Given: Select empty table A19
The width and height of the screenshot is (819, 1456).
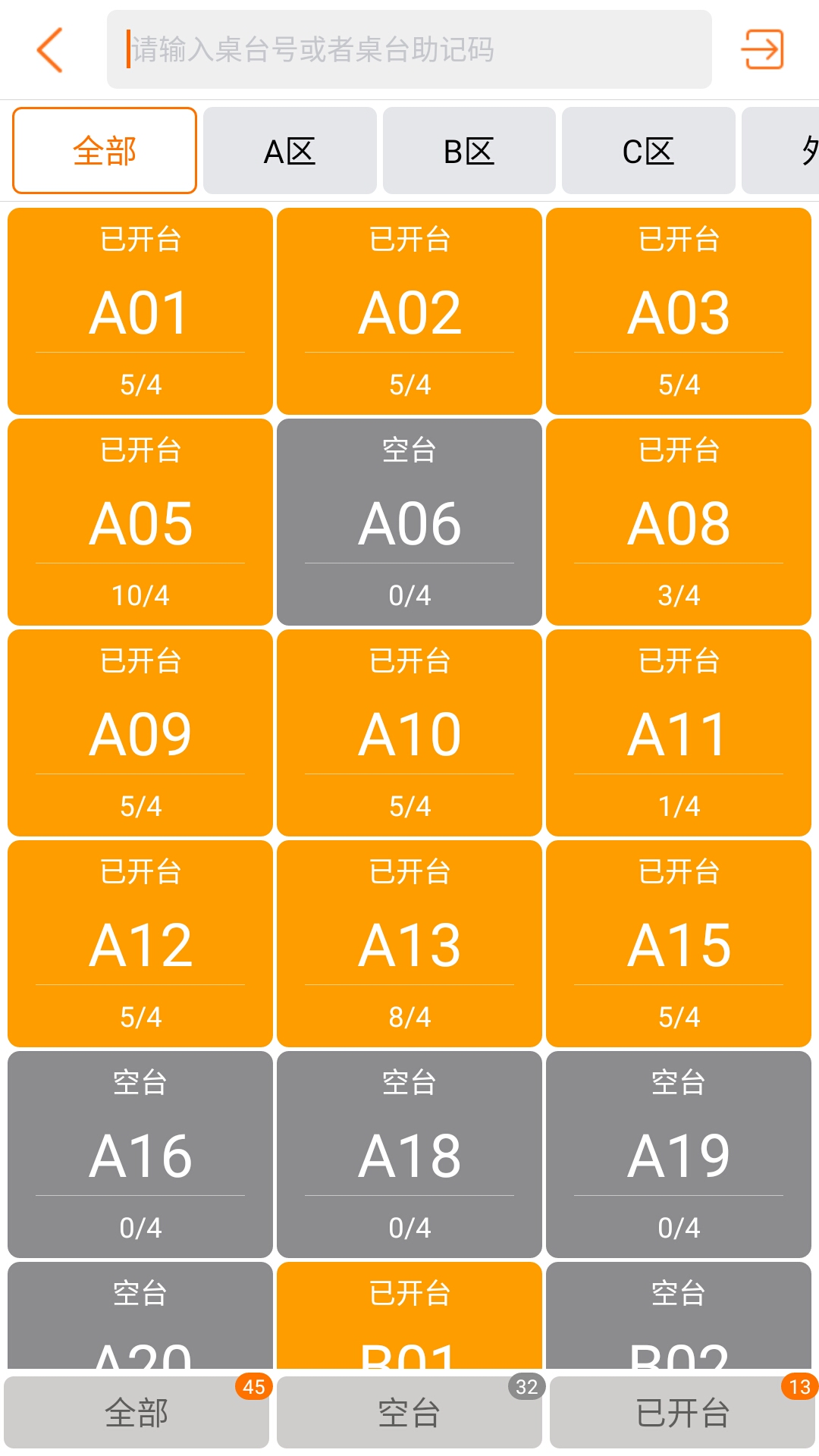Looking at the screenshot, I should 679,1154.
